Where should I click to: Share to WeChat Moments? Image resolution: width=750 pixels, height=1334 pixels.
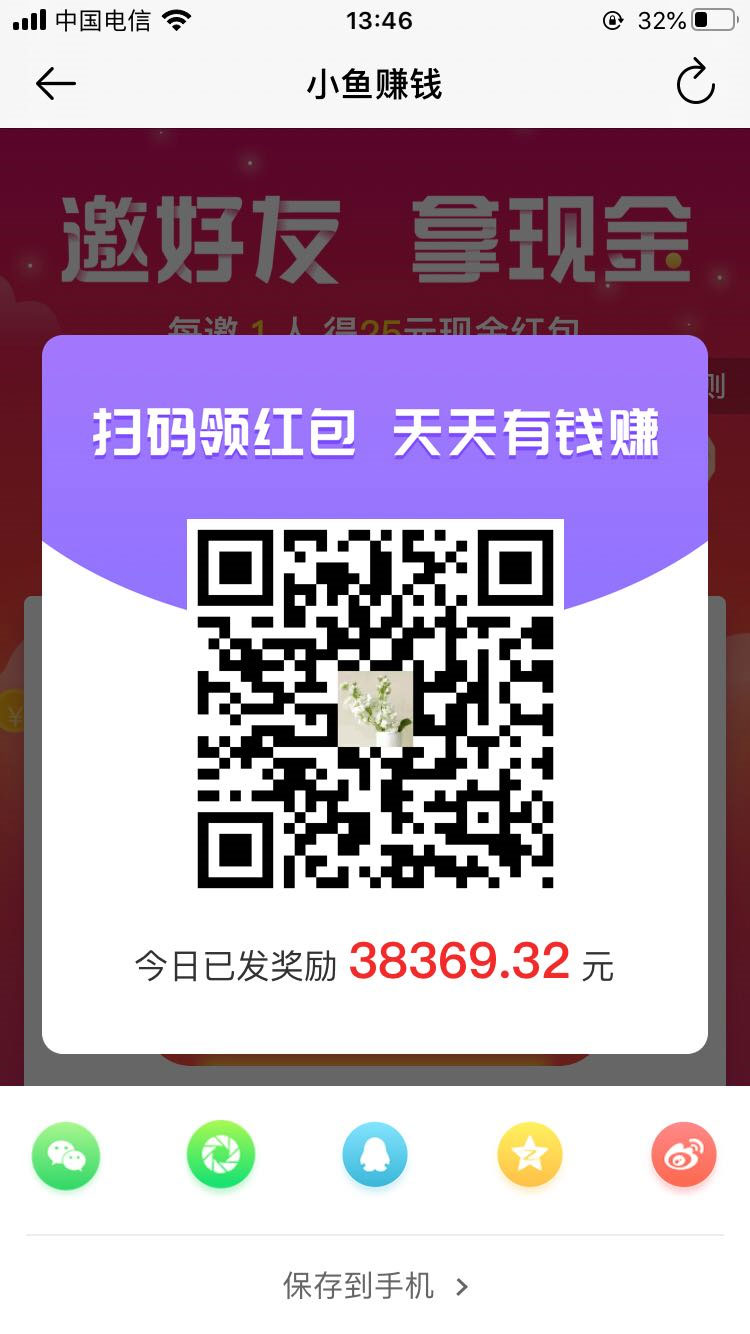[221, 1155]
